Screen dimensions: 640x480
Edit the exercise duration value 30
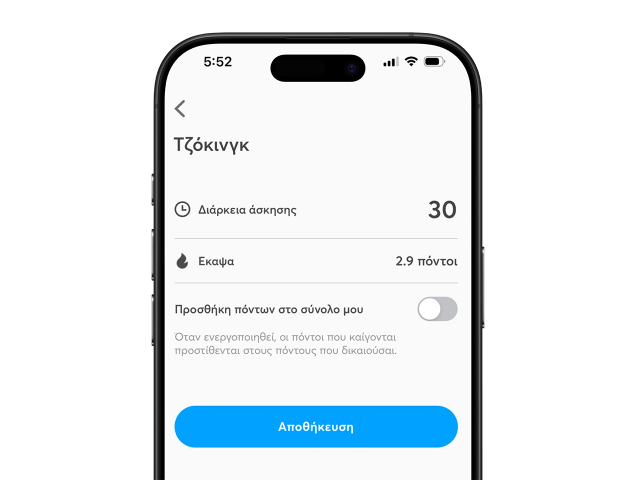(441, 210)
